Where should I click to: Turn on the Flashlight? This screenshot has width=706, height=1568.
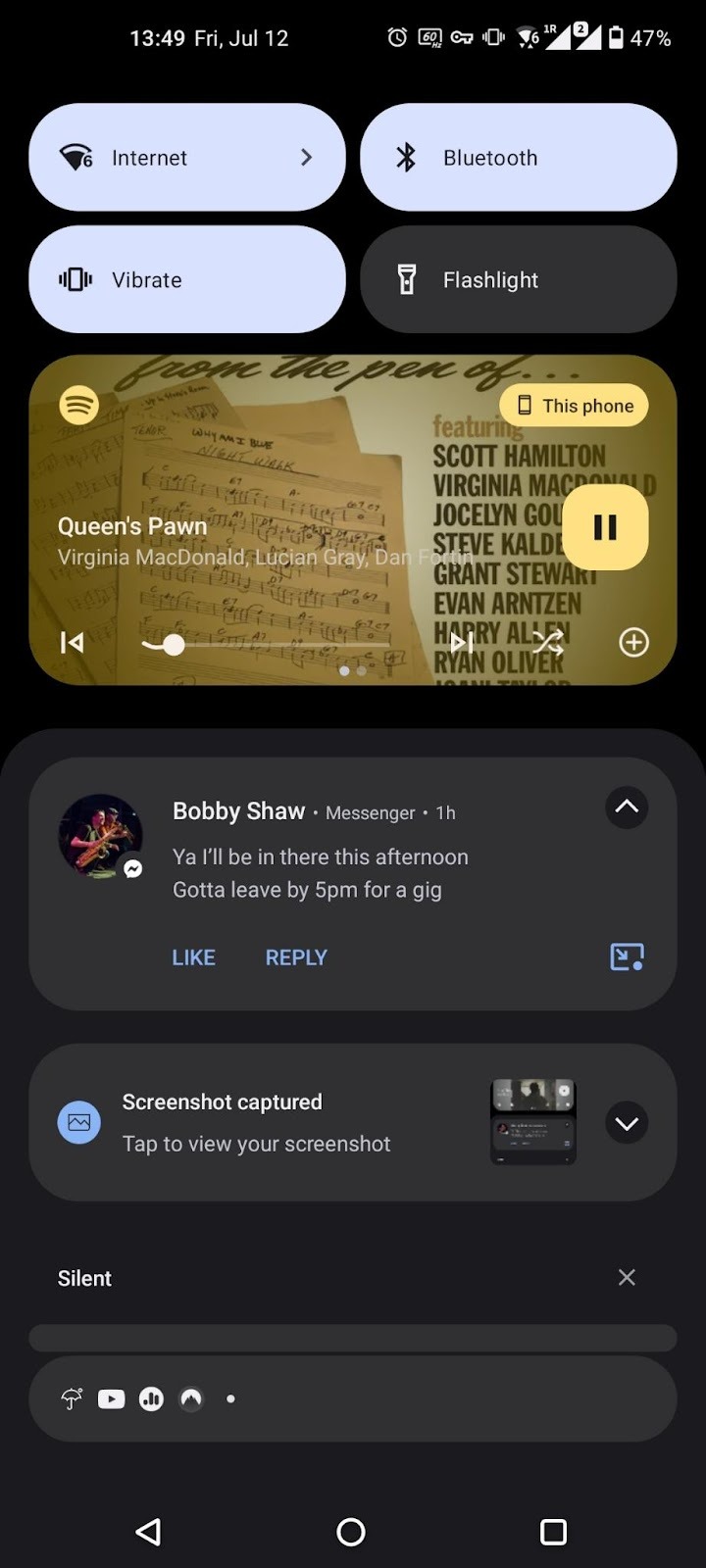click(x=518, y=280)
